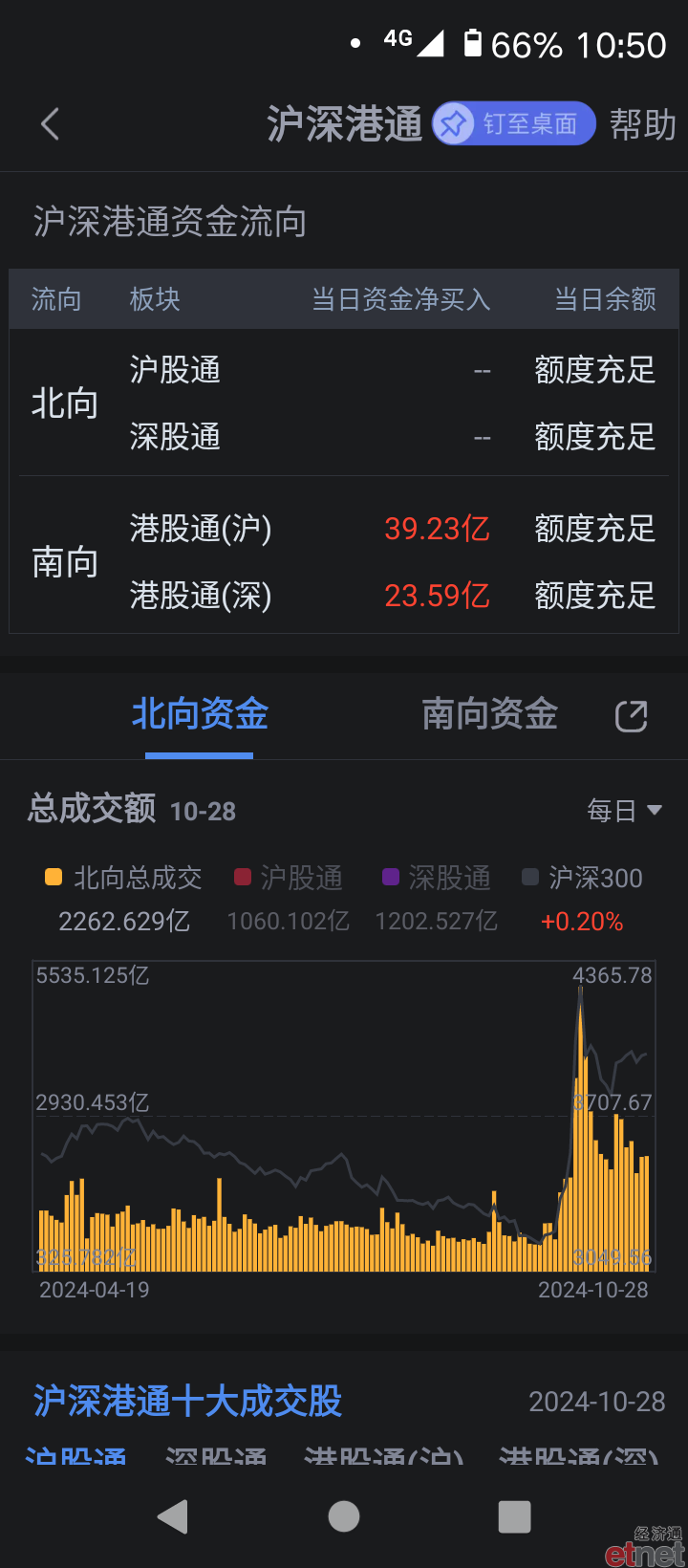The height and width of the screenshot is (1568, 688).
Task: Switch to the 南向资金 tab
Action: (x=490, y=714)
